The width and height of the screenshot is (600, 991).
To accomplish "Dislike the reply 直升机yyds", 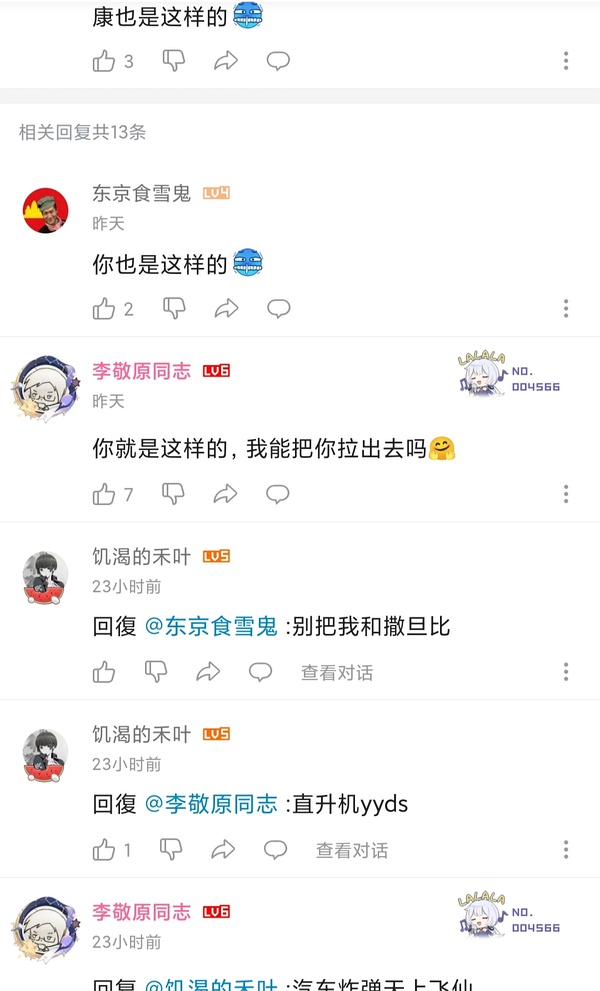I will coord(171,850).
